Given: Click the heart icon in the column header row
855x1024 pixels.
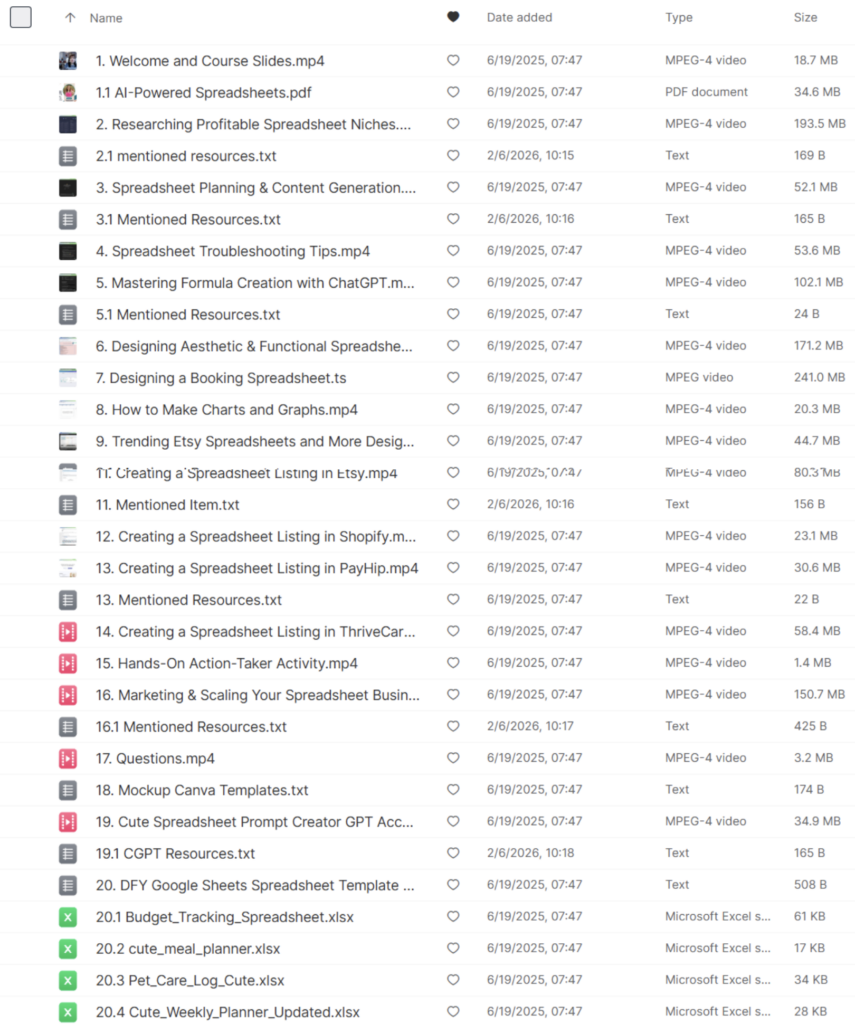Looking at the screenshot, I should pos(453,17).
